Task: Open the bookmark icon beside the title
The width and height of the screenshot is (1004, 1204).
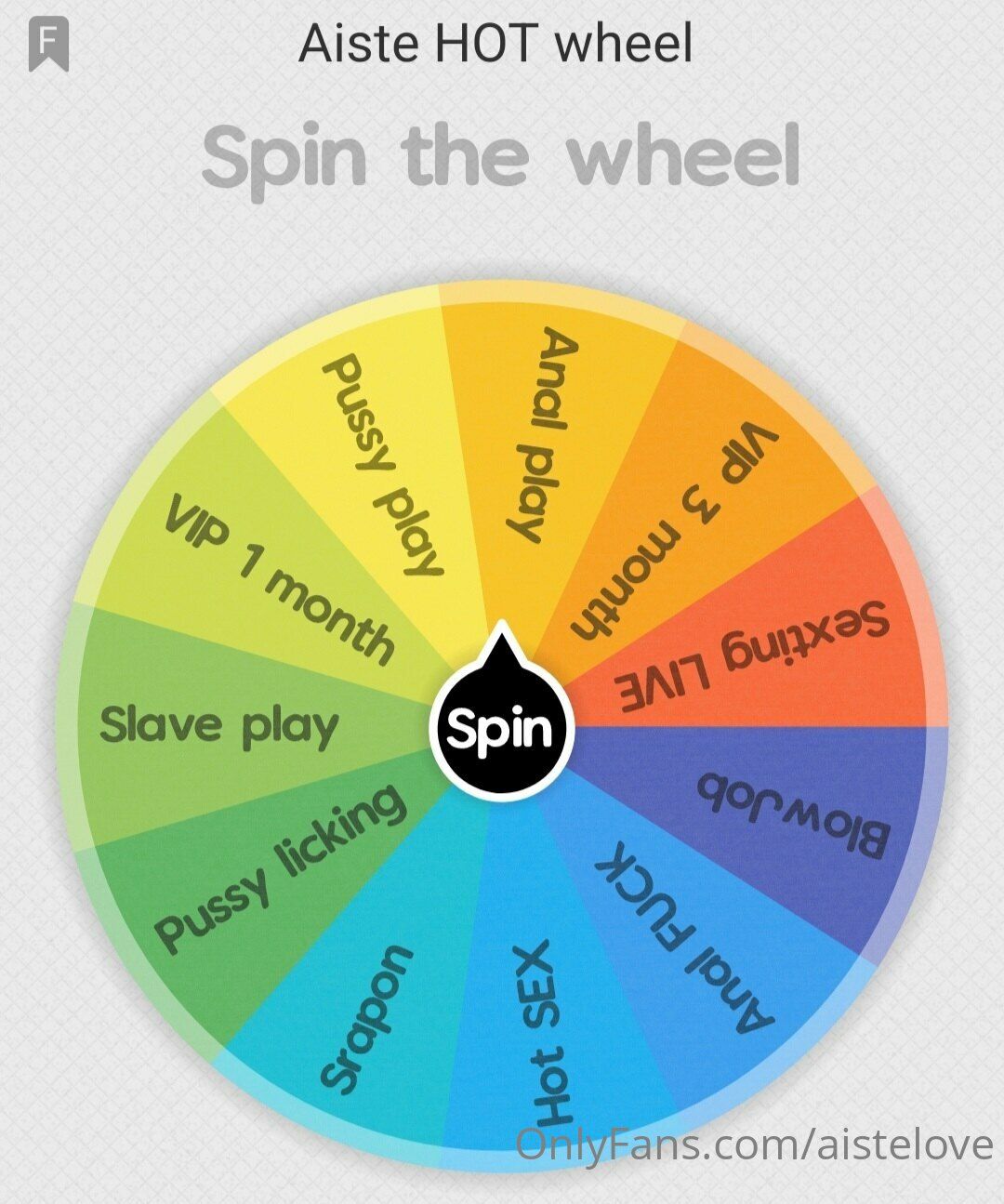Action: [x=48, y=44]
